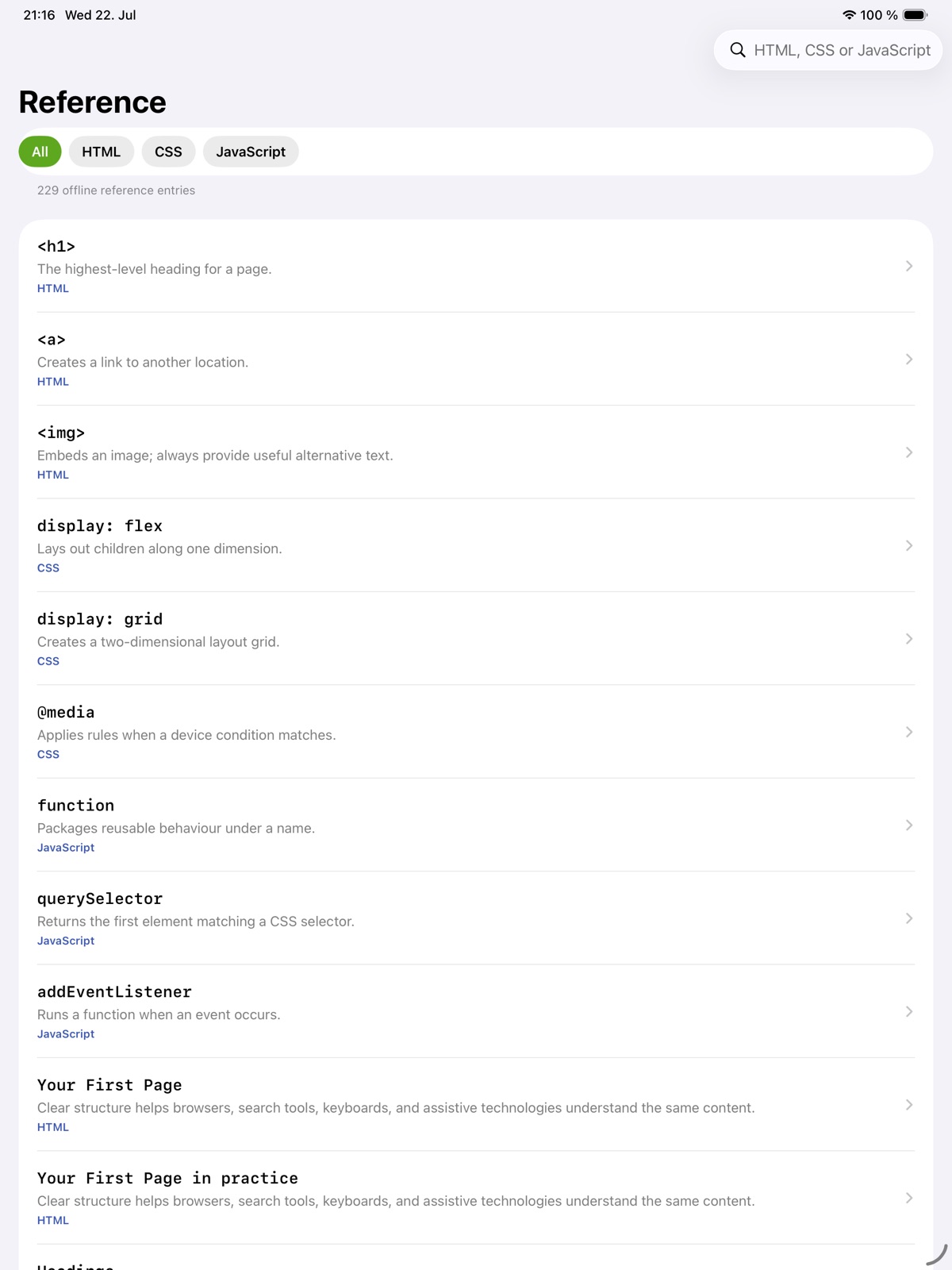952x1270 pixels.
Task: Open Your First Page in practice
Action: point(476,1197)
